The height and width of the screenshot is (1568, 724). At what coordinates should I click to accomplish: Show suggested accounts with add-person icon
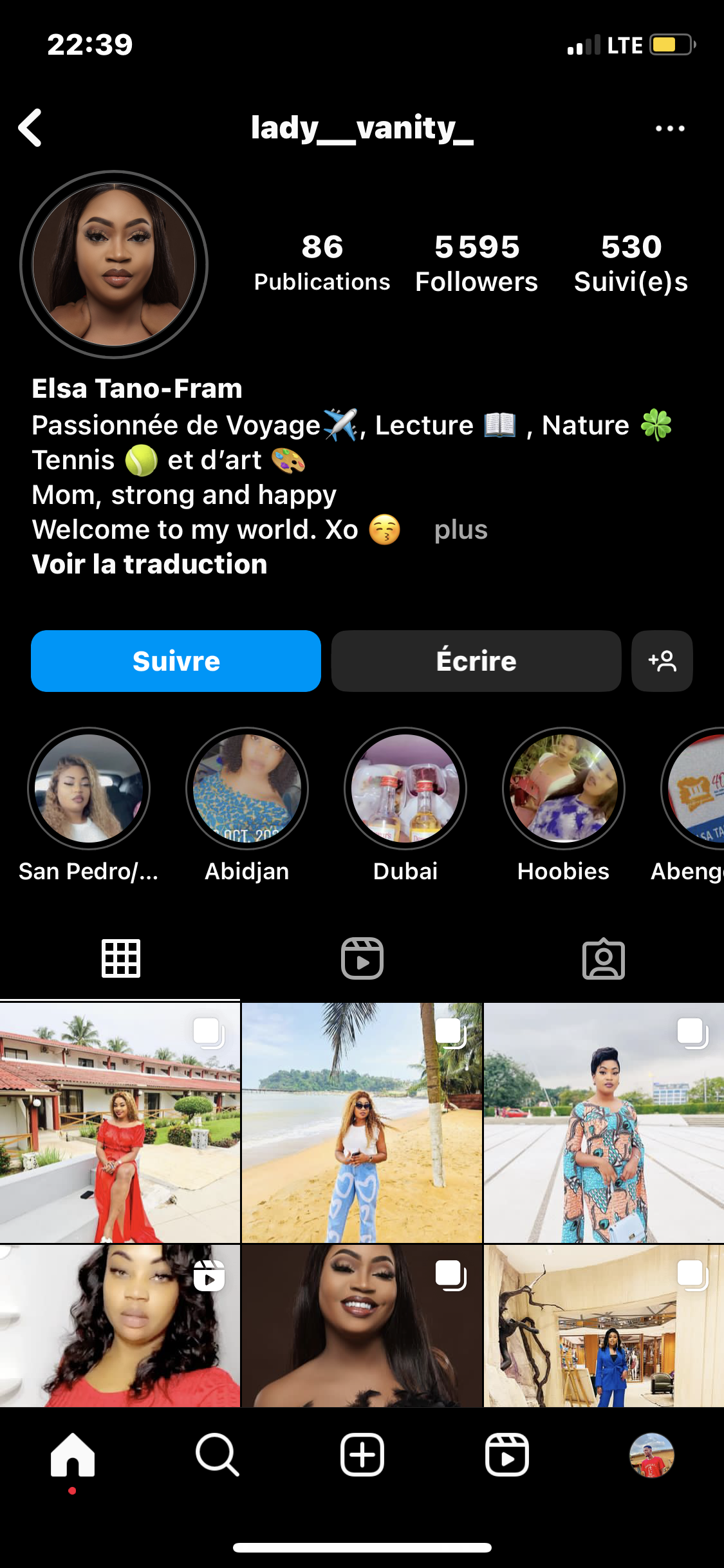coord(662,661)
